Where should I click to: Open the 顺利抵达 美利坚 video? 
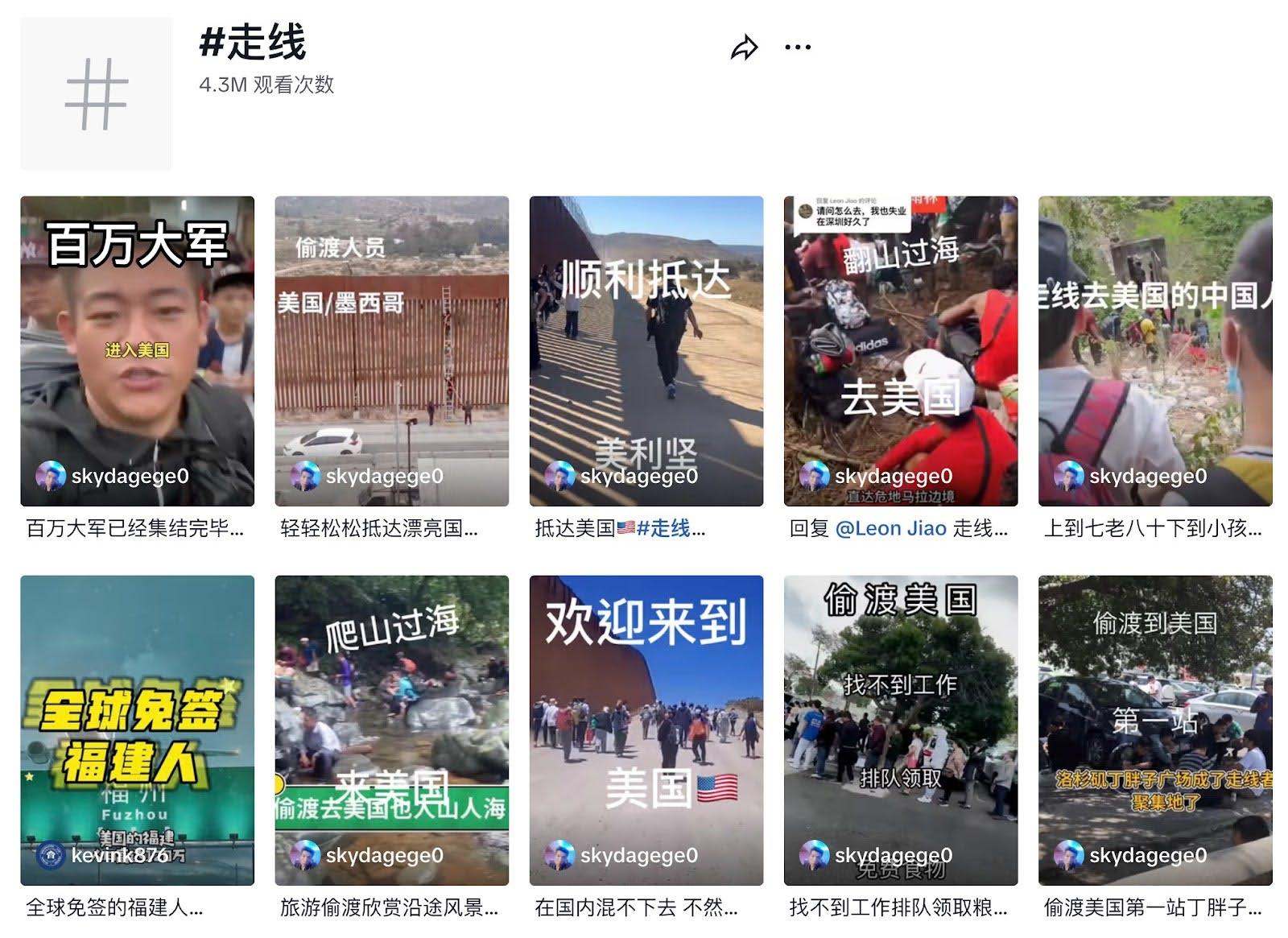tap(646, 350)
